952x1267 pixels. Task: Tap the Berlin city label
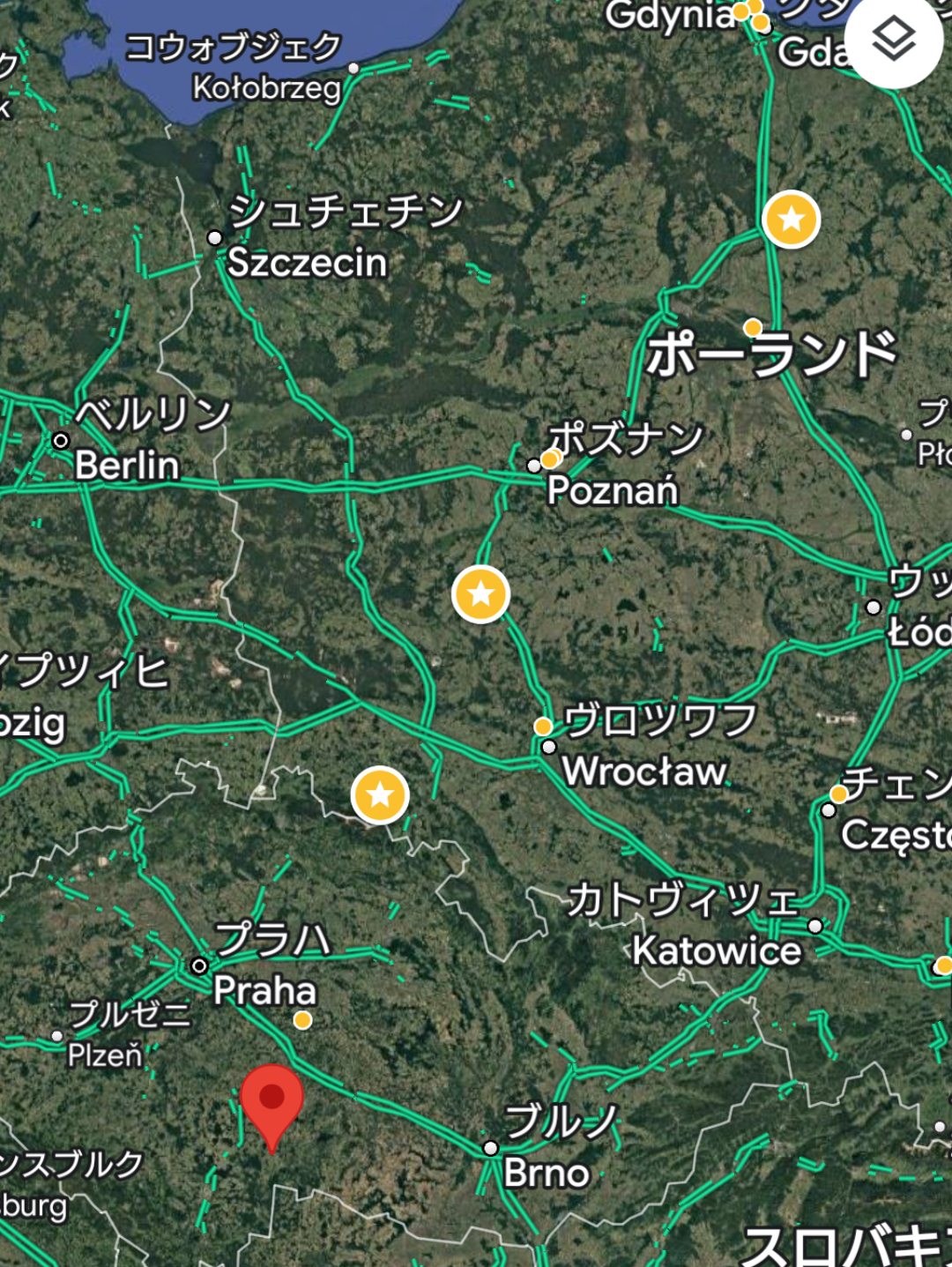click(x=127, y=465)
